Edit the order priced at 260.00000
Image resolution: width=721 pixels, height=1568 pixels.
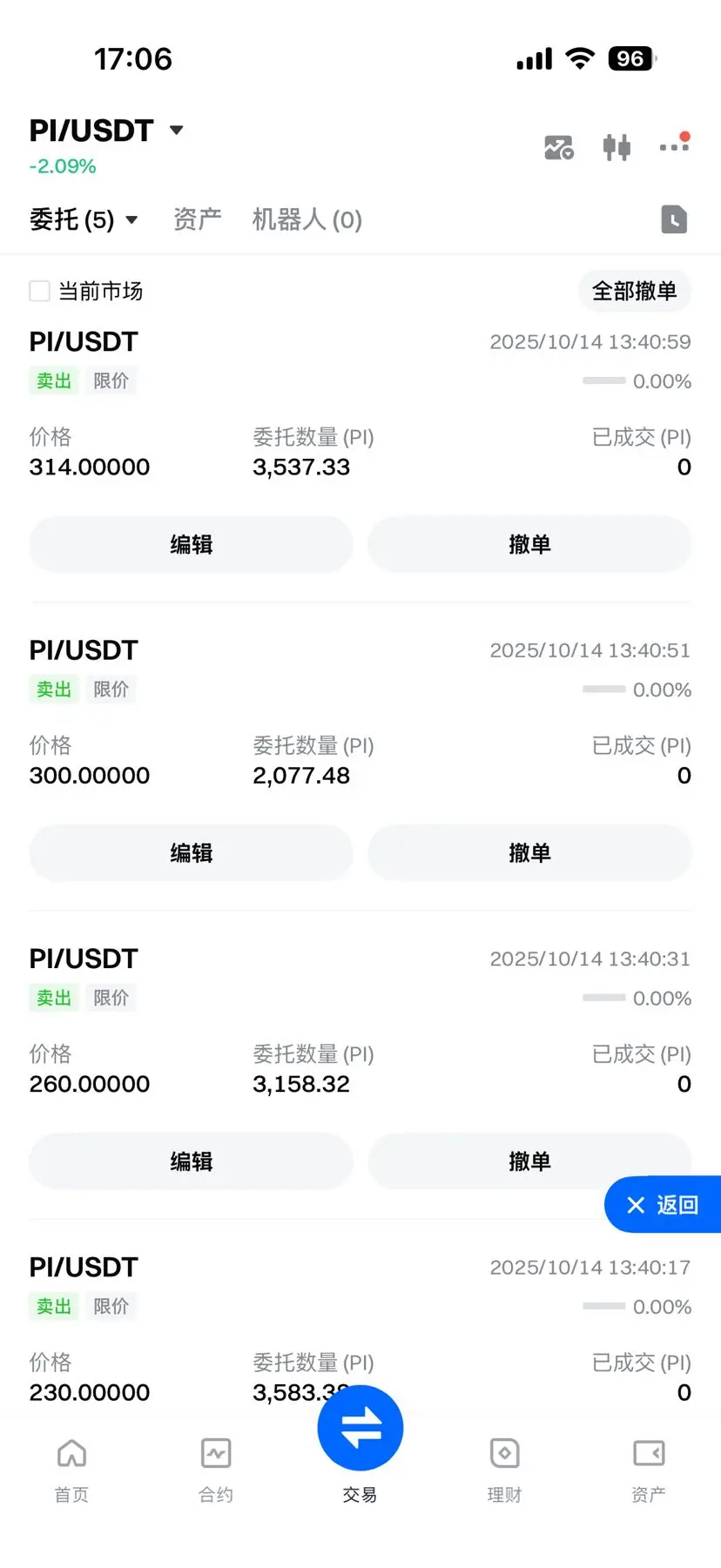click(191, 1161)
